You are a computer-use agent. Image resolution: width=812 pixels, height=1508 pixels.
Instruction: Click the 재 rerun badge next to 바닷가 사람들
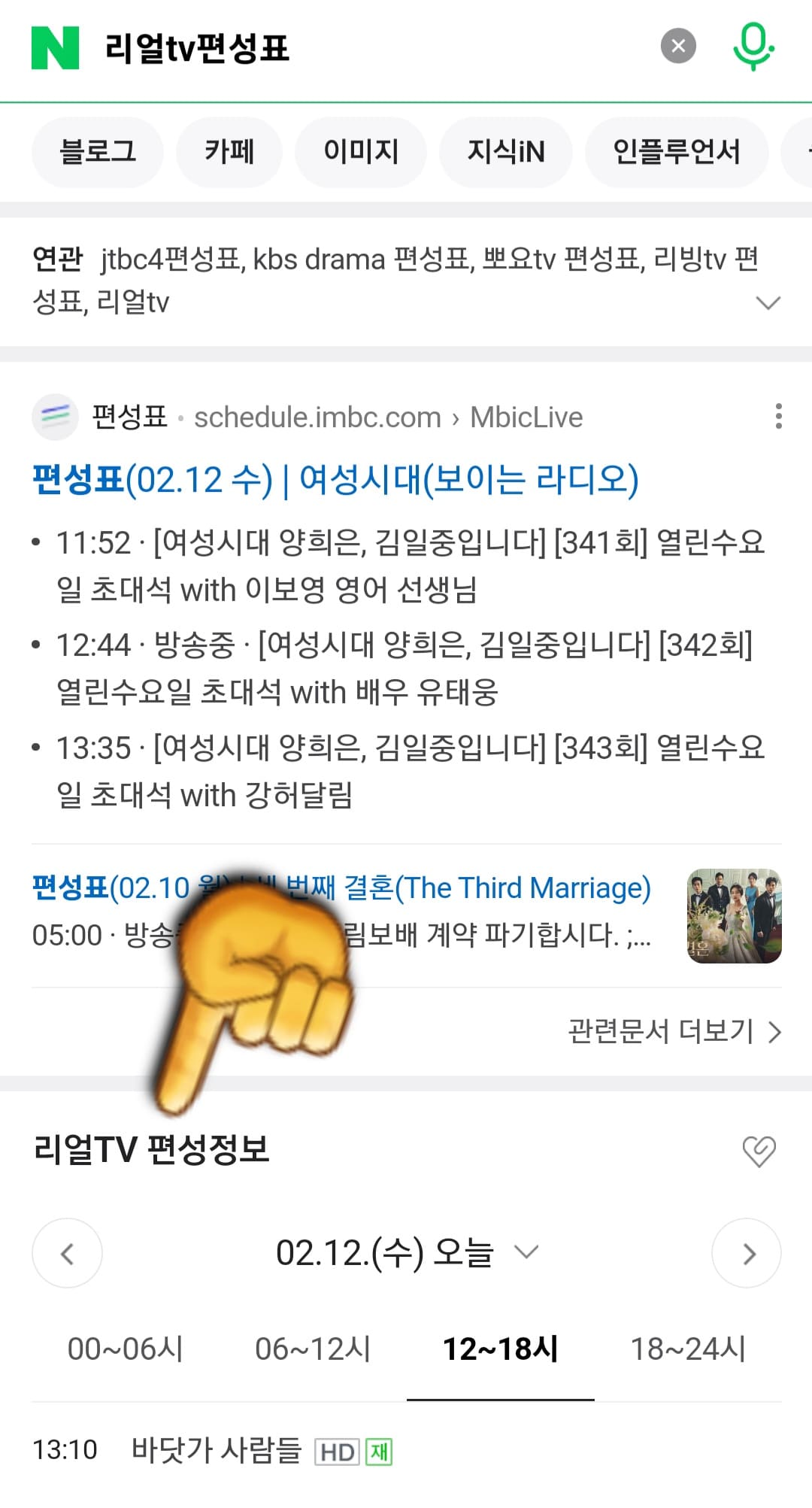[x=379, y=1452]
